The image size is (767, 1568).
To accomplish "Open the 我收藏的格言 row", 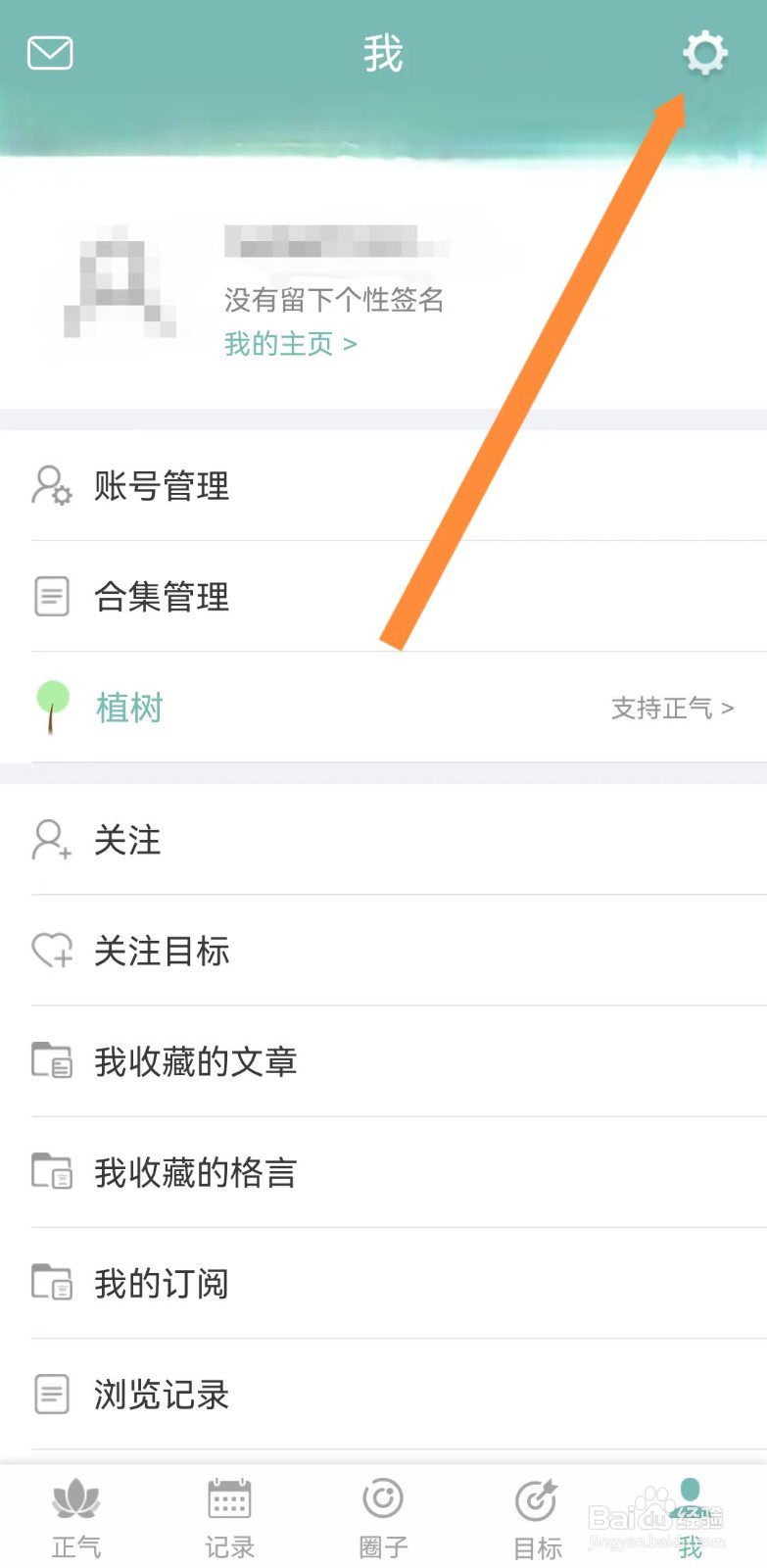I will (195, 1172).
